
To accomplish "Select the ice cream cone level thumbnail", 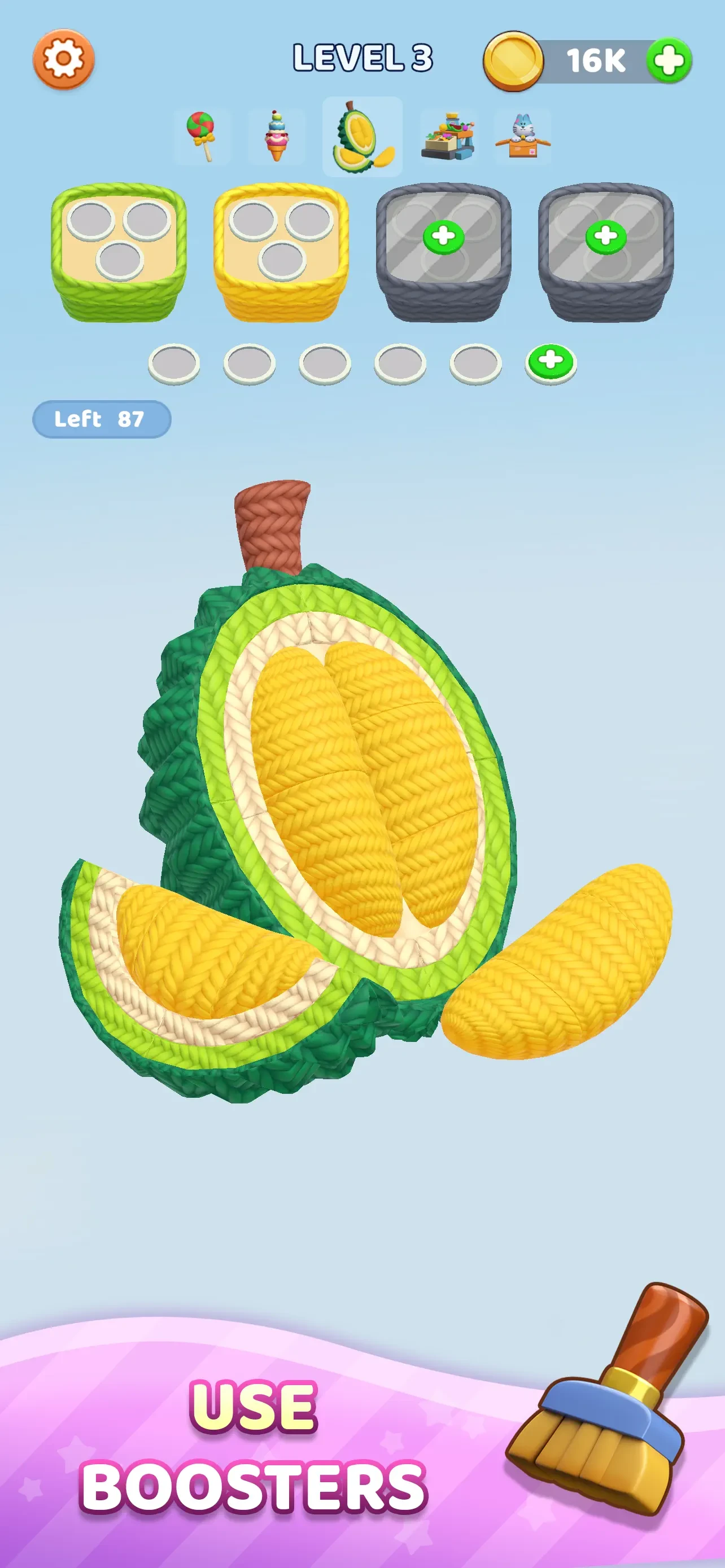I will pos(276,137).
